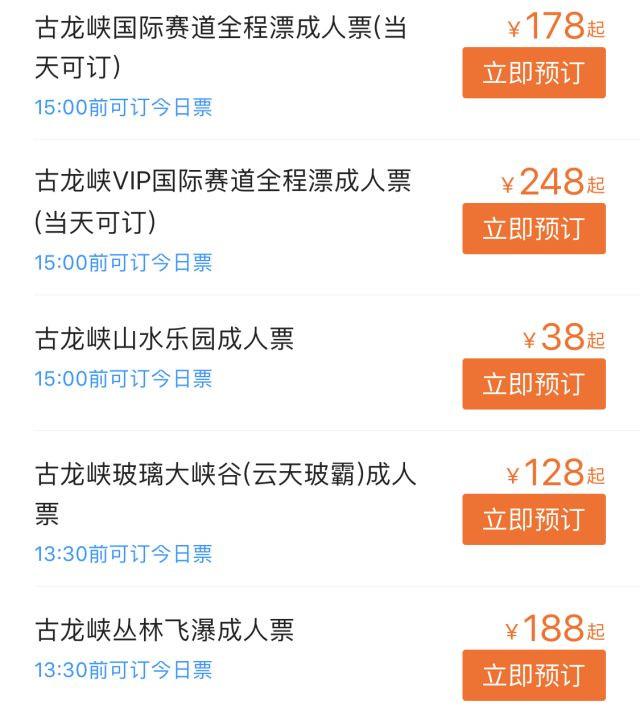The image size is (640, 710).
Task: Select 立即预订 for 丛林飞瀑成人票
Action: tap(533, 675)
